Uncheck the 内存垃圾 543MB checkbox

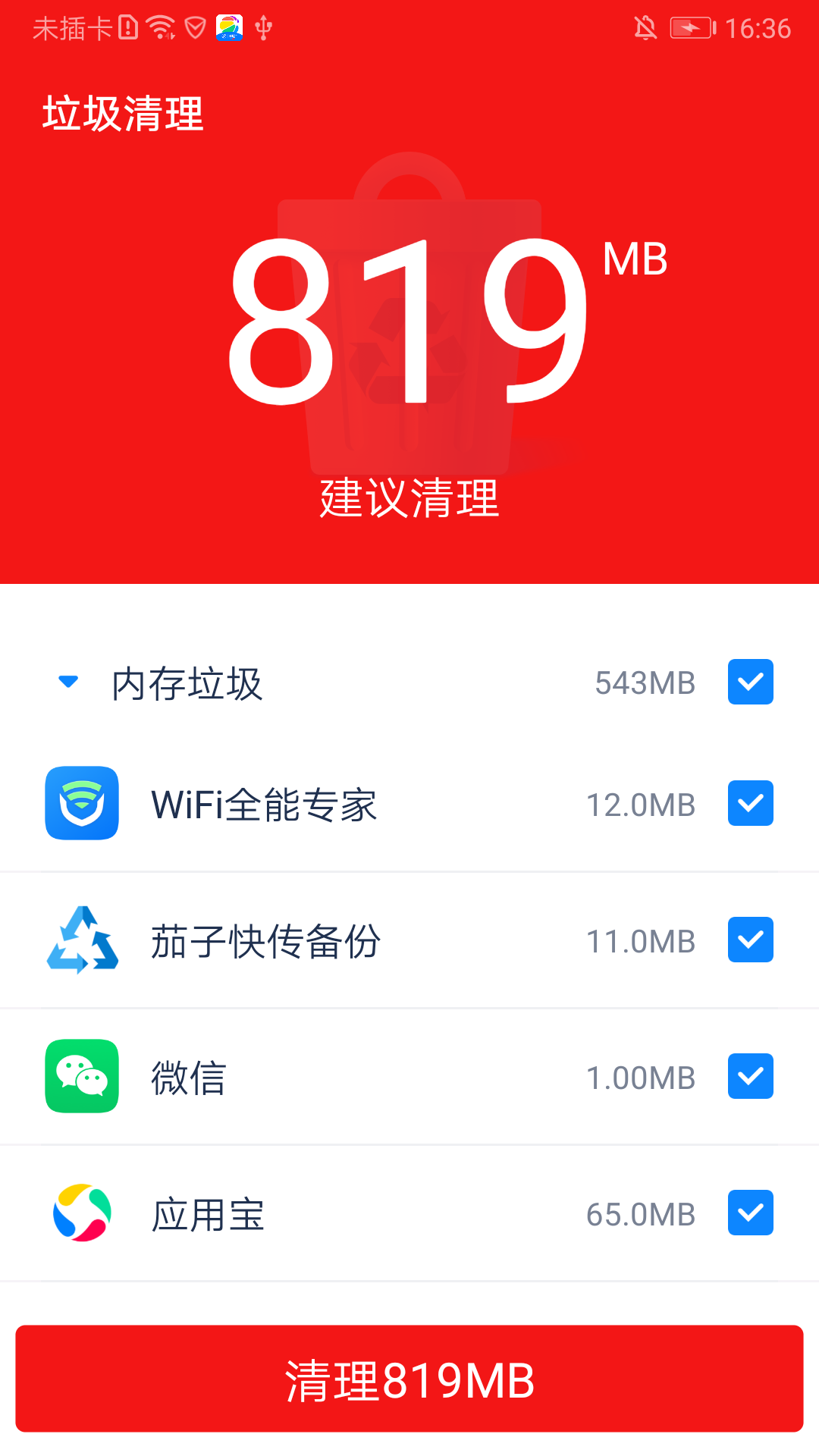750,682
